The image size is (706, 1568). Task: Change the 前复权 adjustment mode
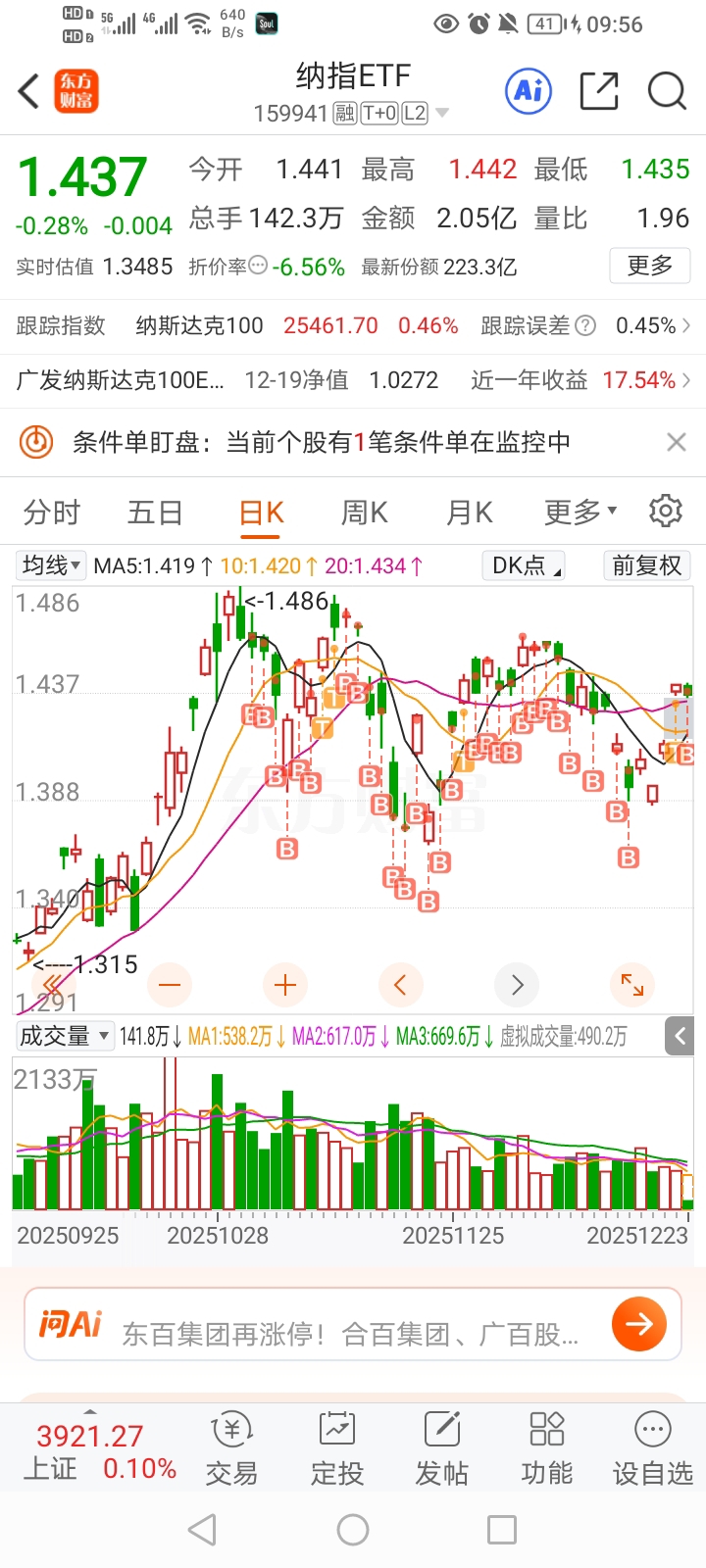coord(646,565)
